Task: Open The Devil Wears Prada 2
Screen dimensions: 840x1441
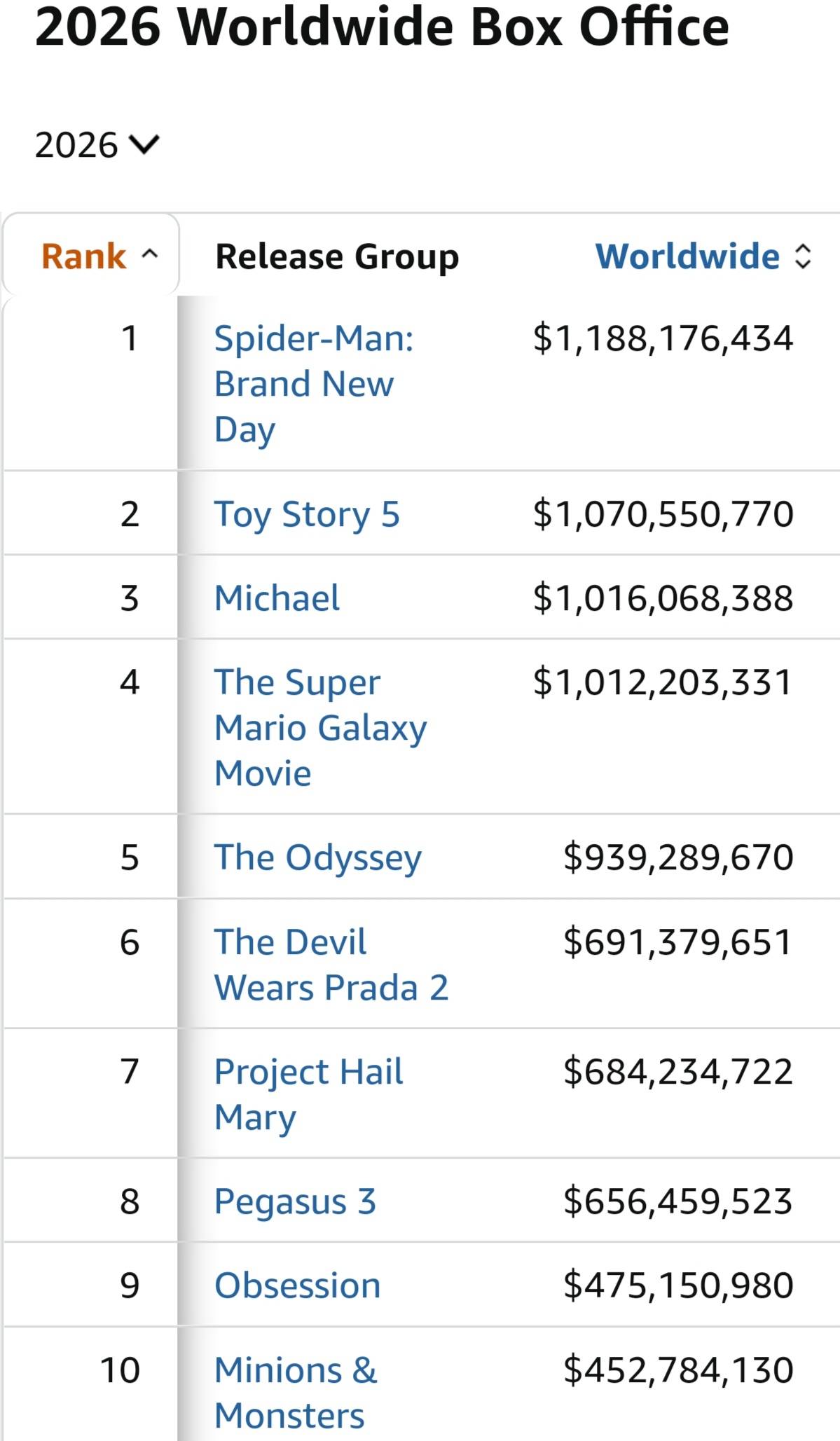Action: coord(331,965)
